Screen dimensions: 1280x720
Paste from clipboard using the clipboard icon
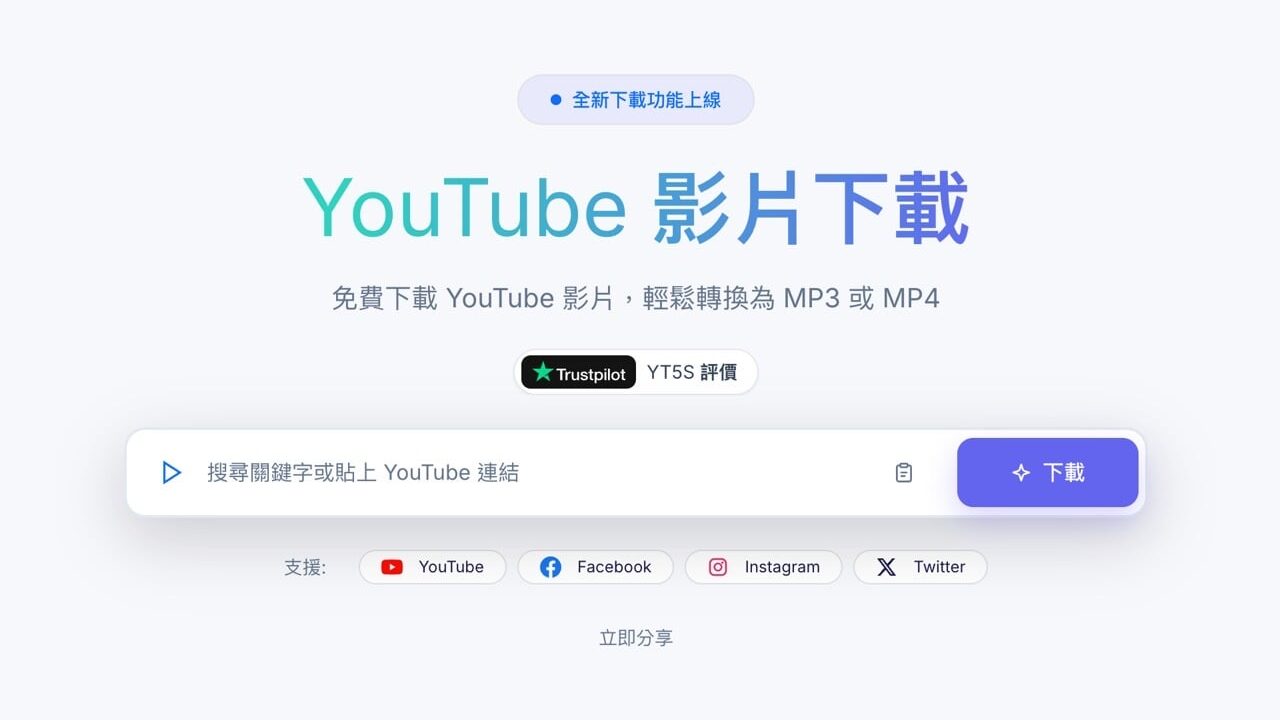[904, 473]
